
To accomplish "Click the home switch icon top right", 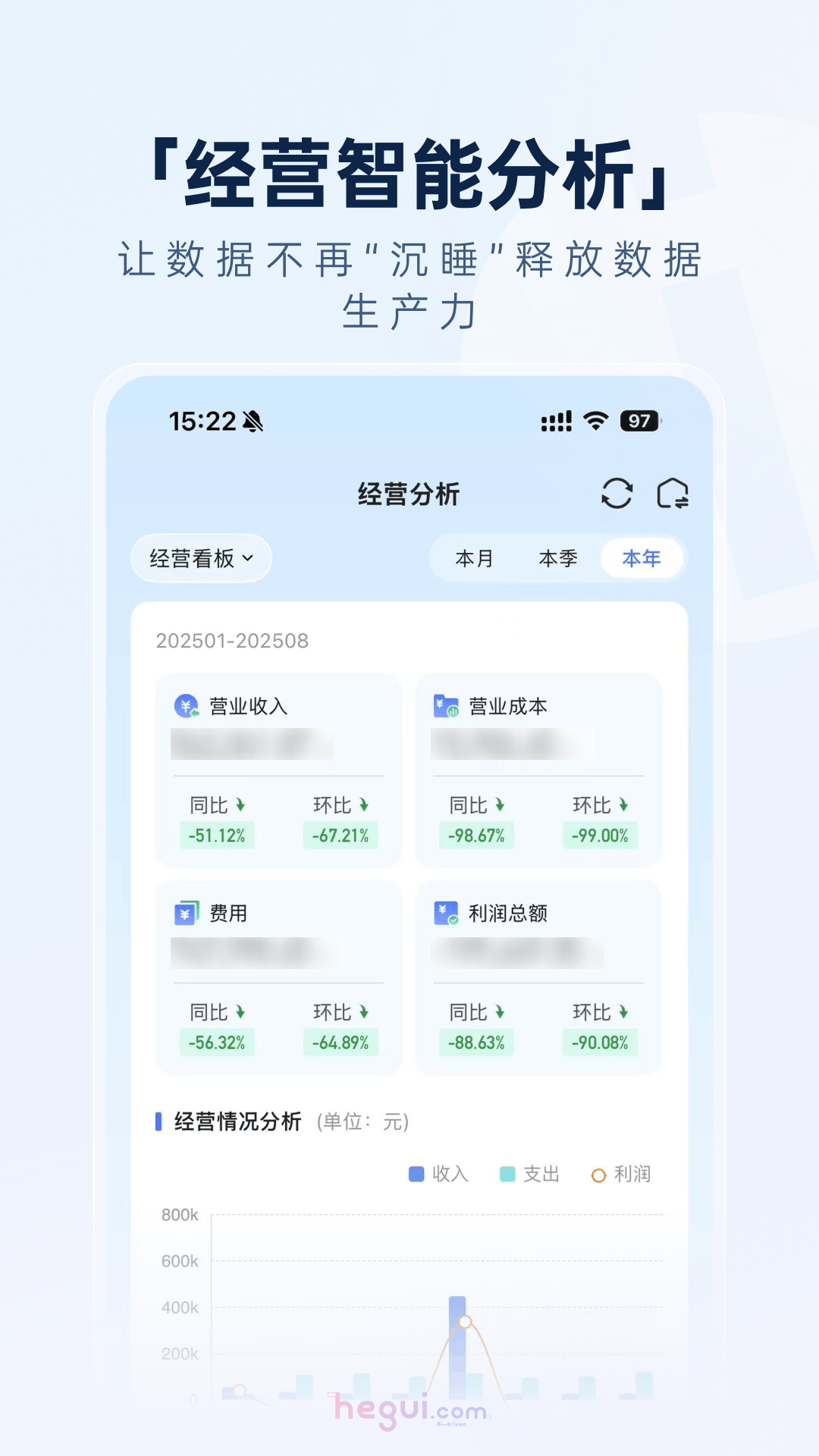I will pyautogui.click(x=672, y=494).
